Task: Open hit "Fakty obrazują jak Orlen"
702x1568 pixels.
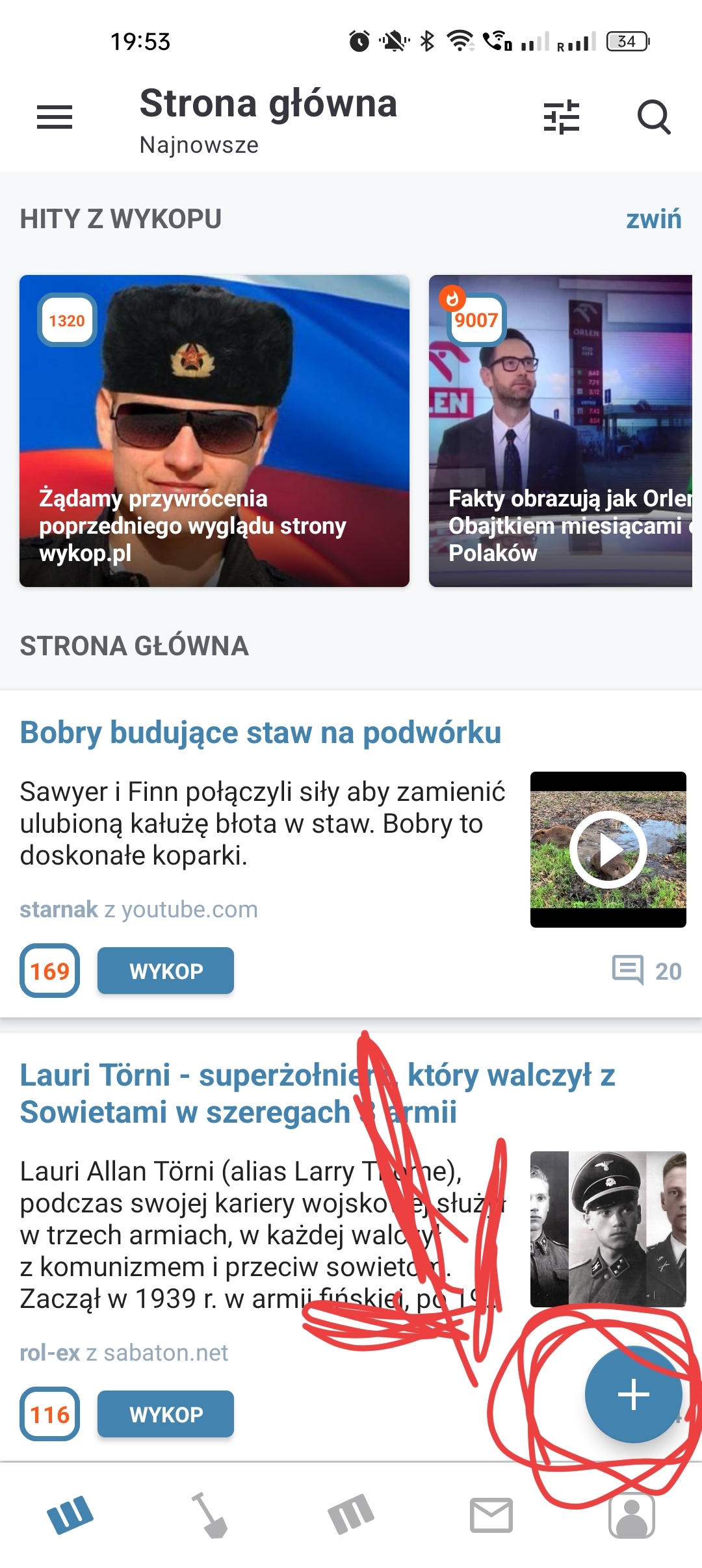Action: (x=560, y=430)
